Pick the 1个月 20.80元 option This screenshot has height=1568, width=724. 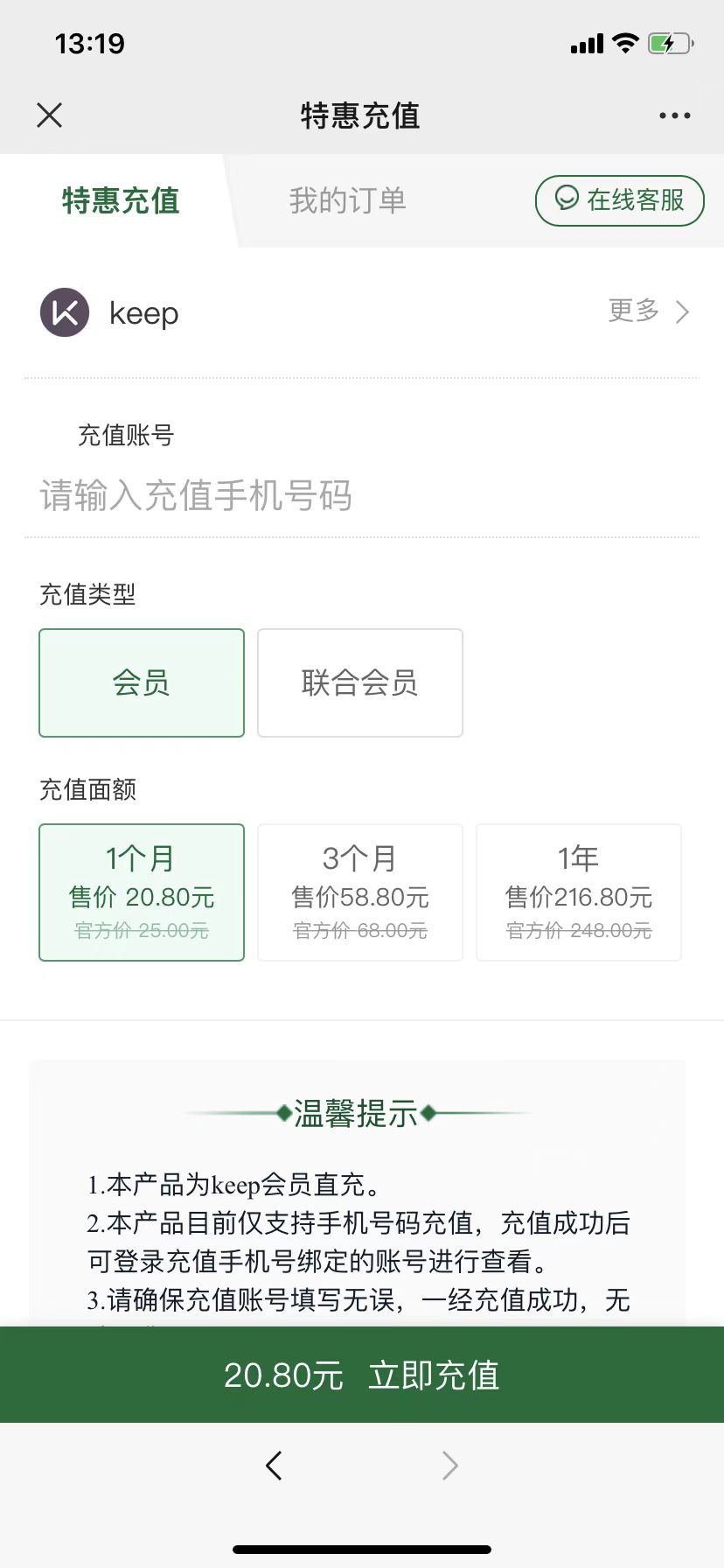(x=142, y=892)
